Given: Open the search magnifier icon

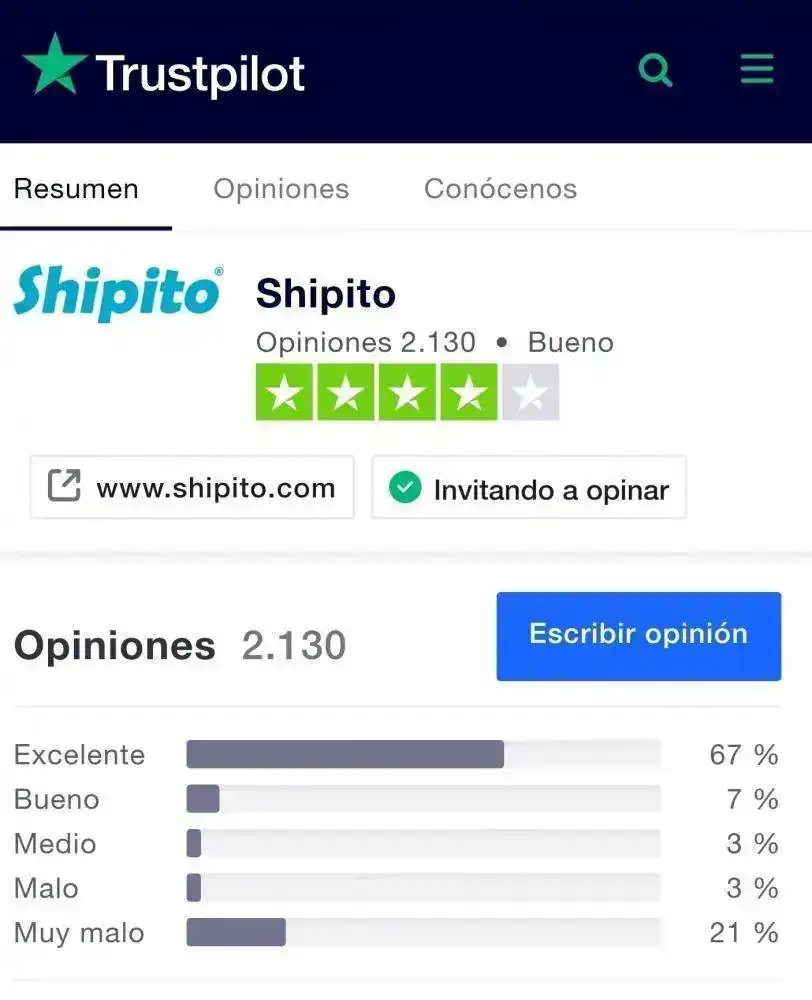Looking at the screenshot, I should (655, 71).
